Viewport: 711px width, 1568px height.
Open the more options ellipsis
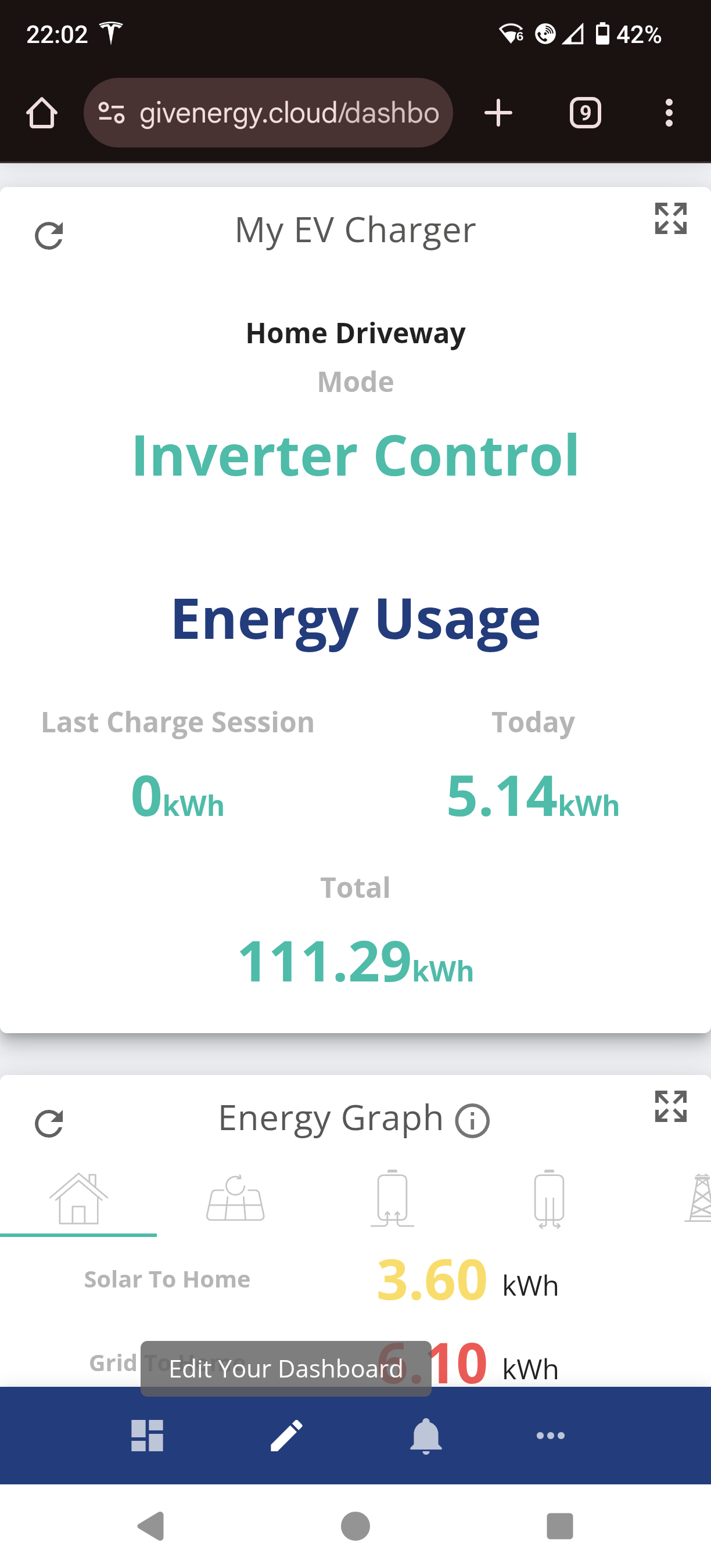pyautogui.click(x=551, y=1436)
